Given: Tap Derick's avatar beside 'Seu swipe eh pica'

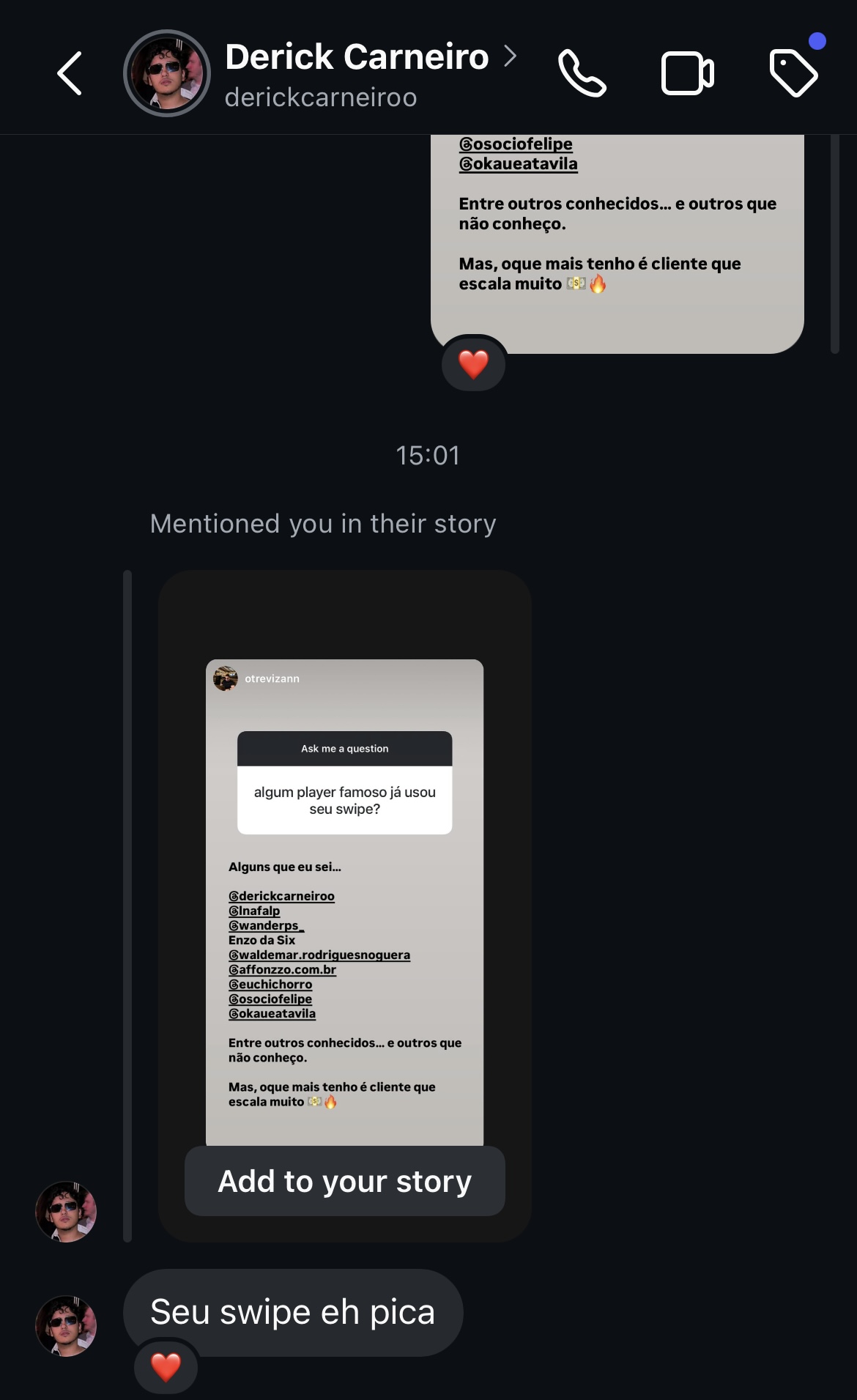Looking at the screenshot, I should point(66,1325).
